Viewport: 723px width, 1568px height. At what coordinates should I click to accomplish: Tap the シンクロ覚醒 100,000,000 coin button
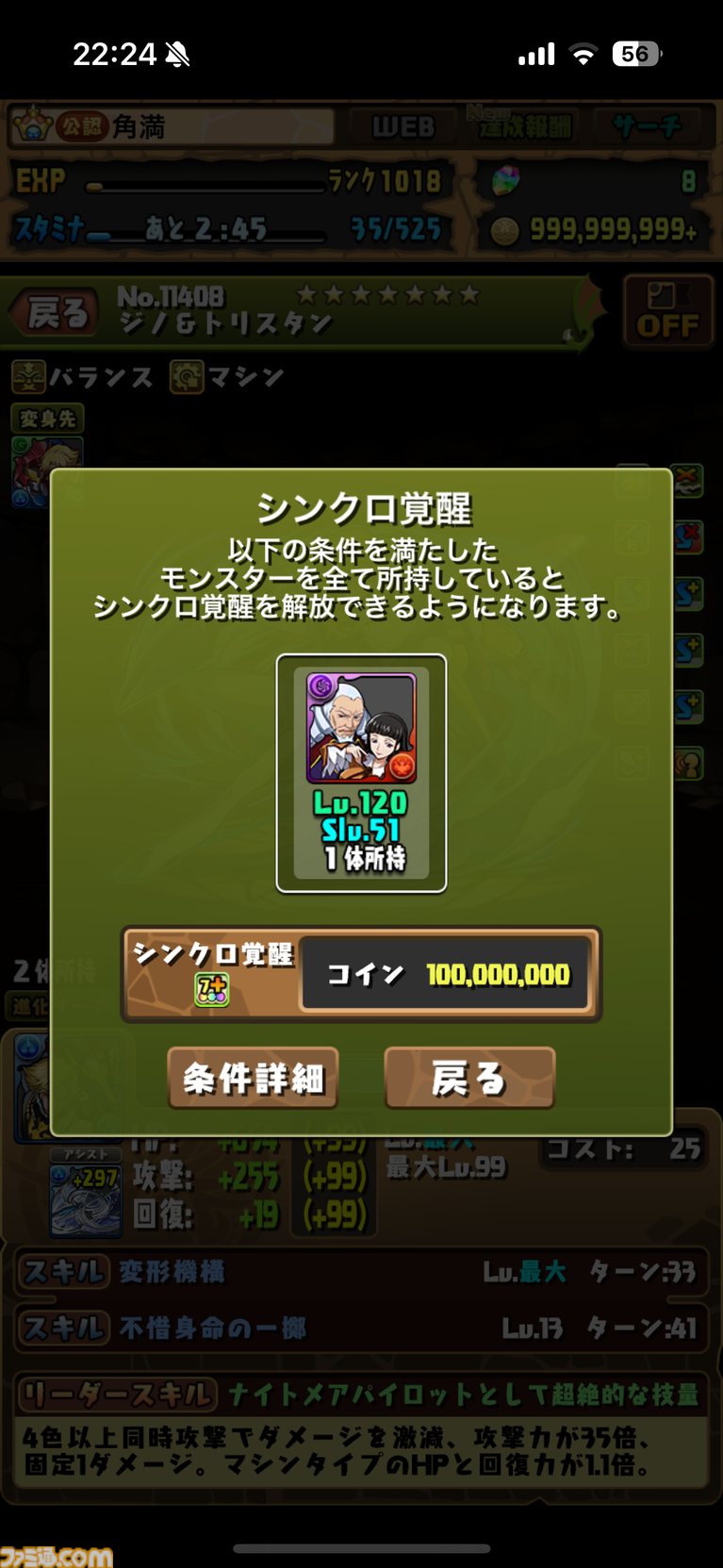coord(361,974)
